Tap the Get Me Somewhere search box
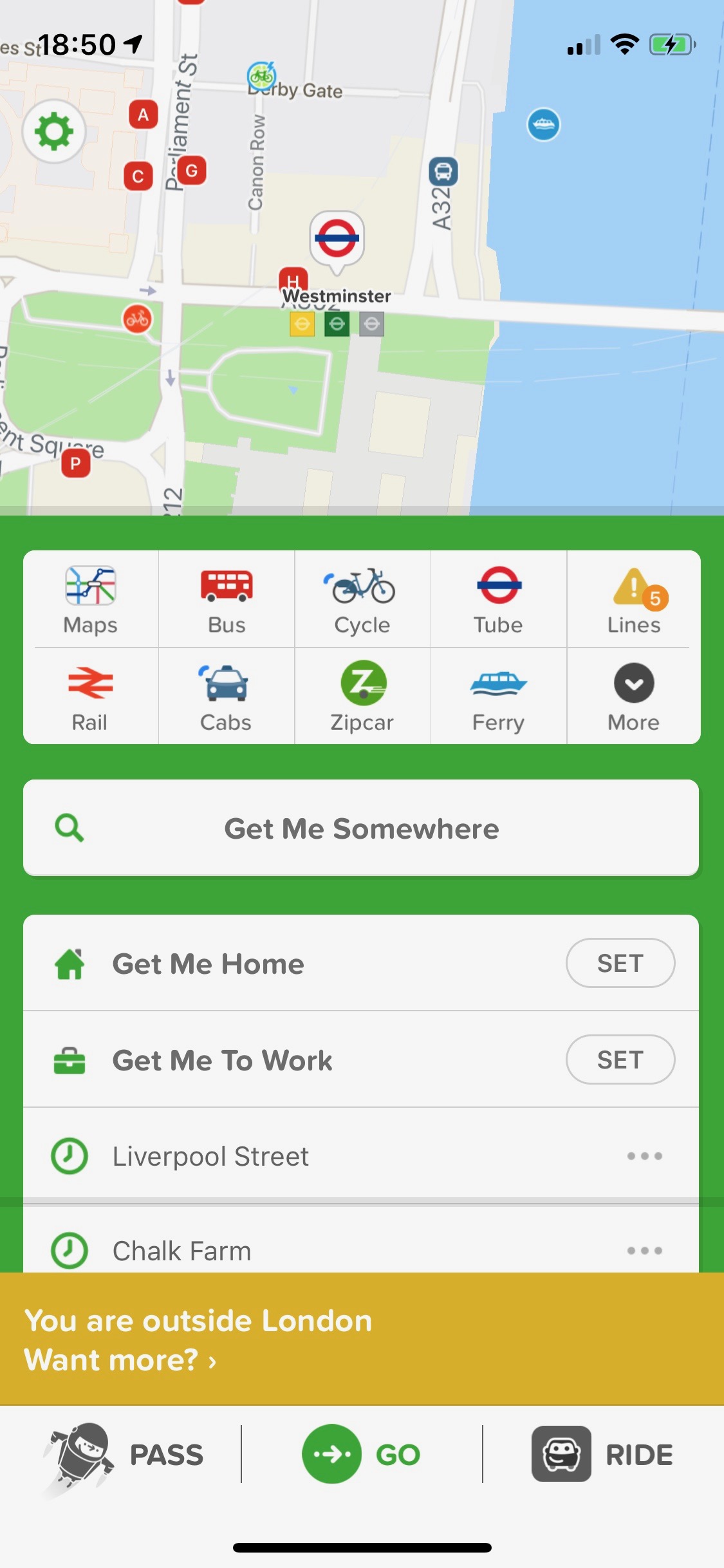This screenshot has height=1568, width=724. [x=361, y=828]
